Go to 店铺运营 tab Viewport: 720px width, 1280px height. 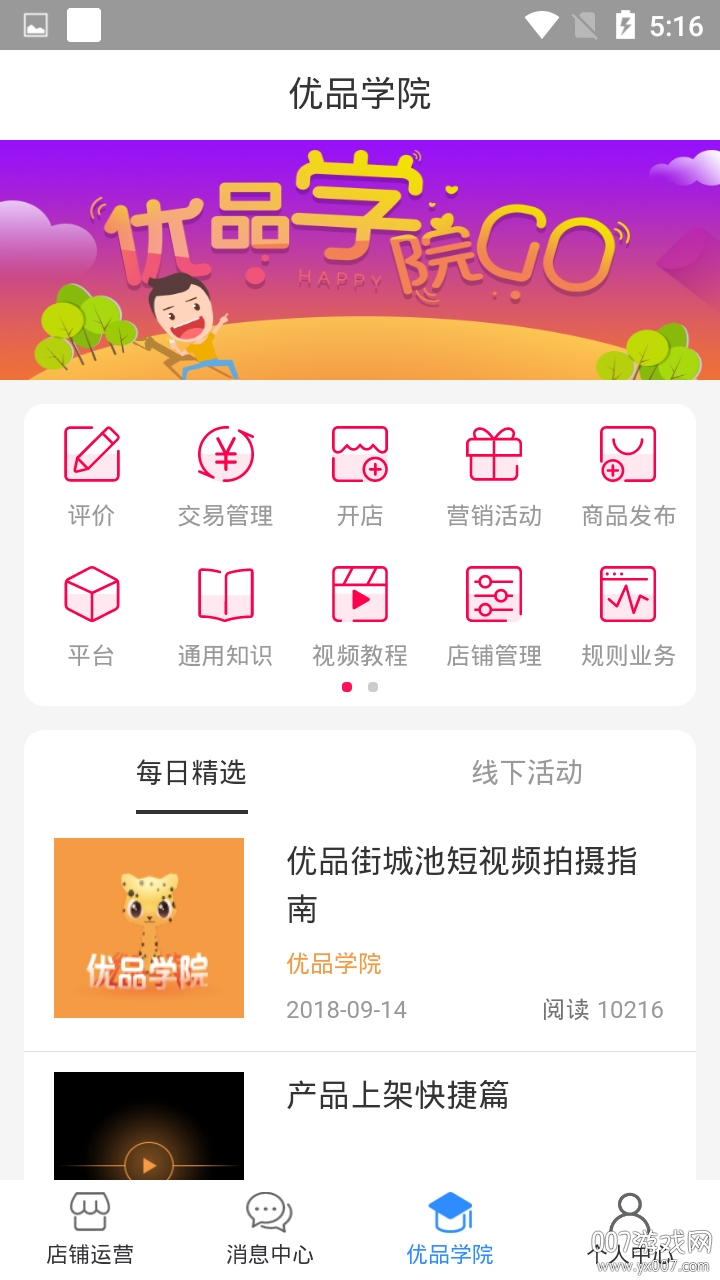90,1230
